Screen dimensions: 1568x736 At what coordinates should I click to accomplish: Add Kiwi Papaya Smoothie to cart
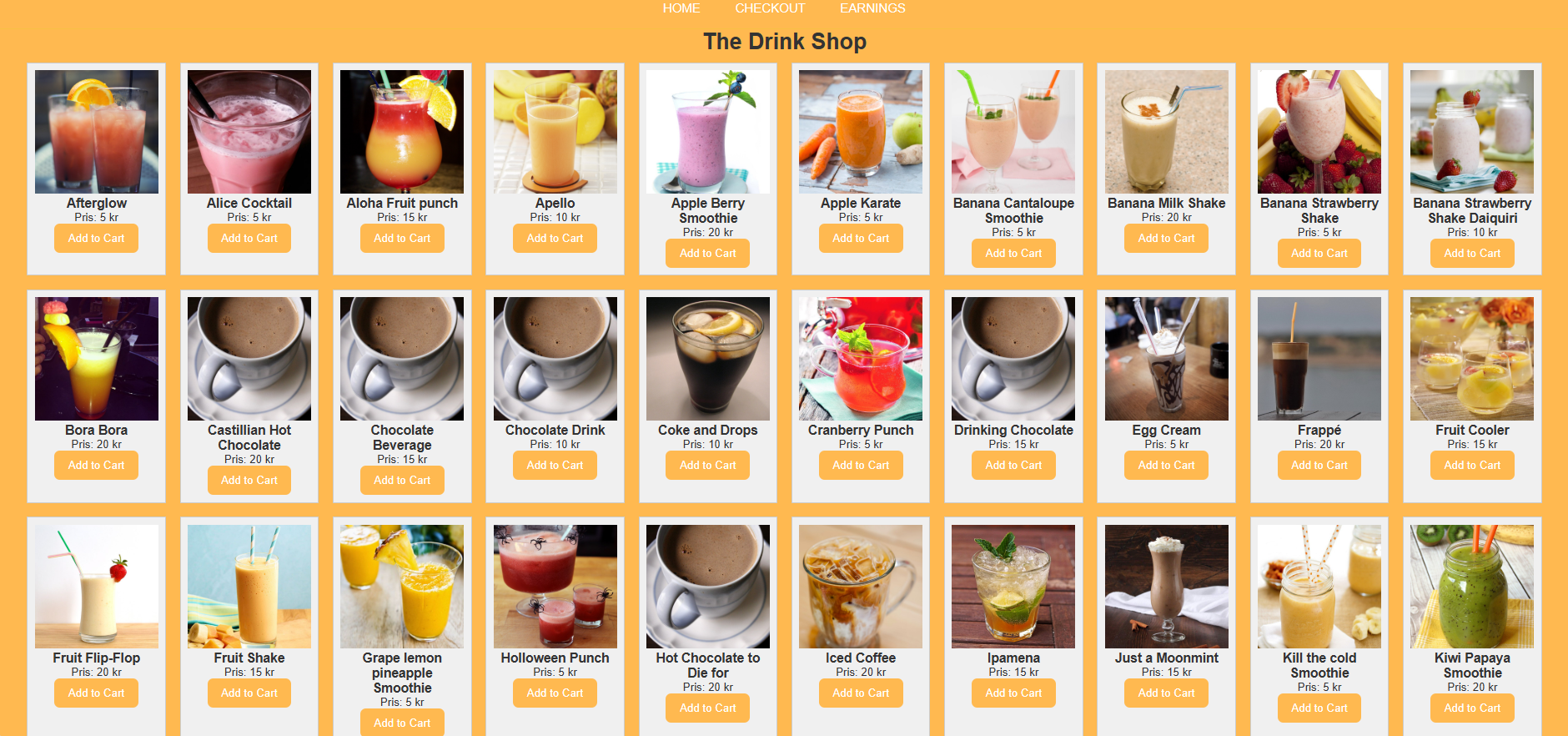click(x=1471, y=708)
